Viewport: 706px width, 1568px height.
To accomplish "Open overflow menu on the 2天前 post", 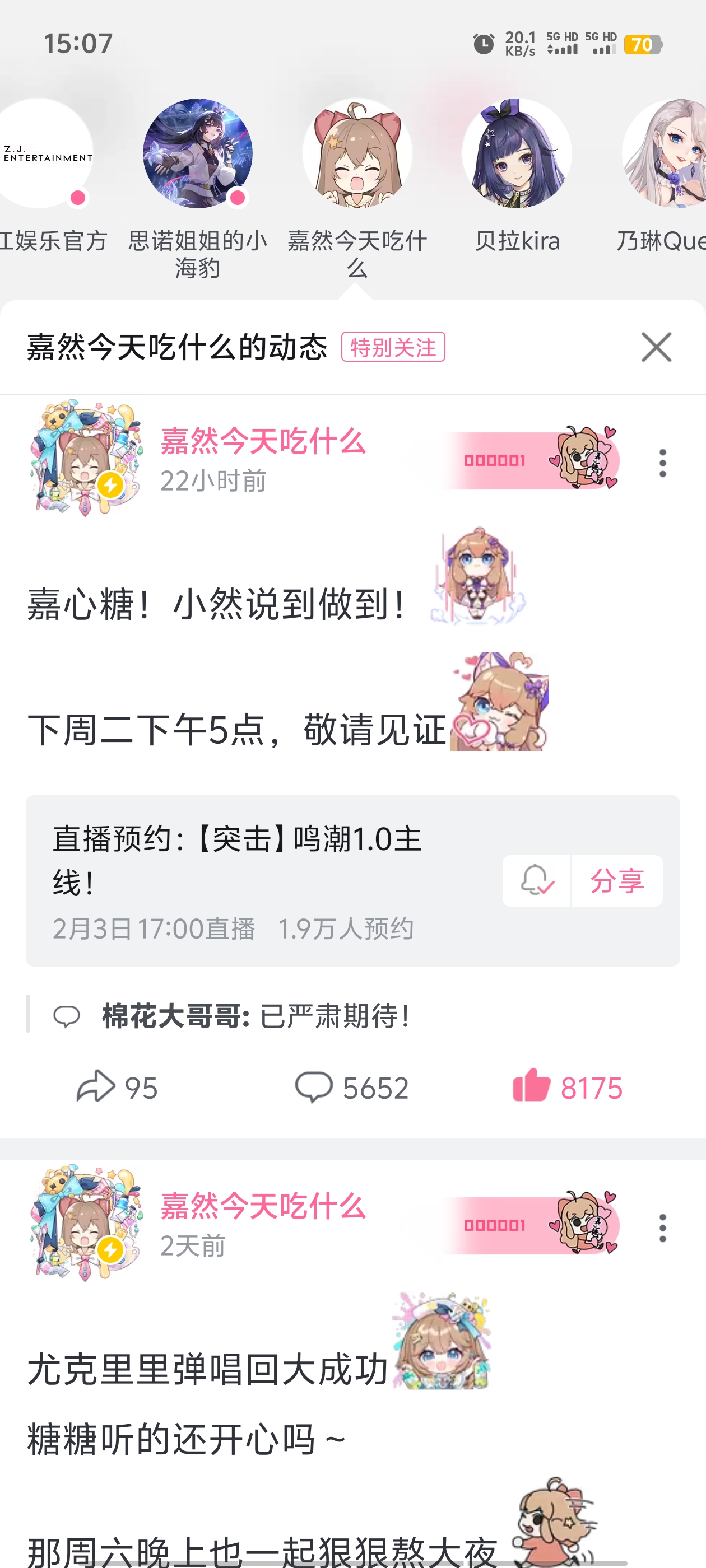I will 662,1228.
